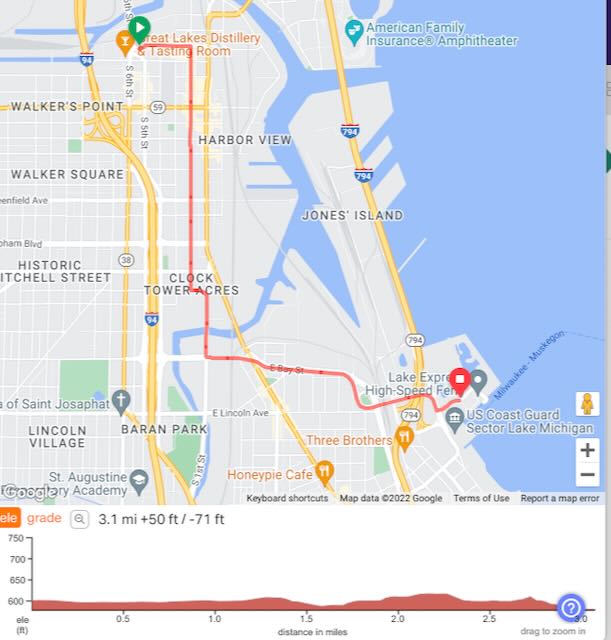Zoom in on the map
Viewport: 611px width, 640px height.
588,450
